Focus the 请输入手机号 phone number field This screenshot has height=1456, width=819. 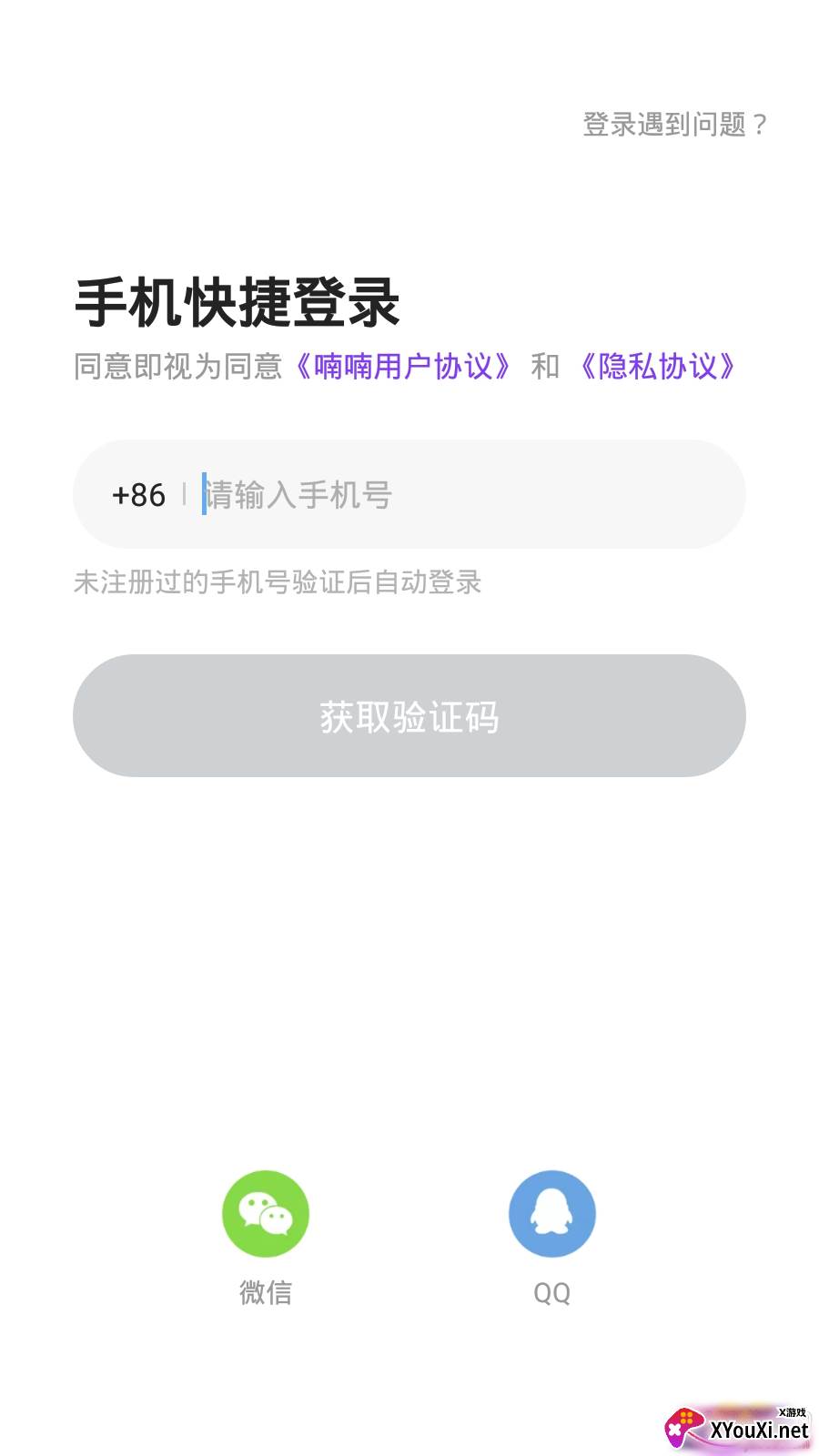pos(455,495)
